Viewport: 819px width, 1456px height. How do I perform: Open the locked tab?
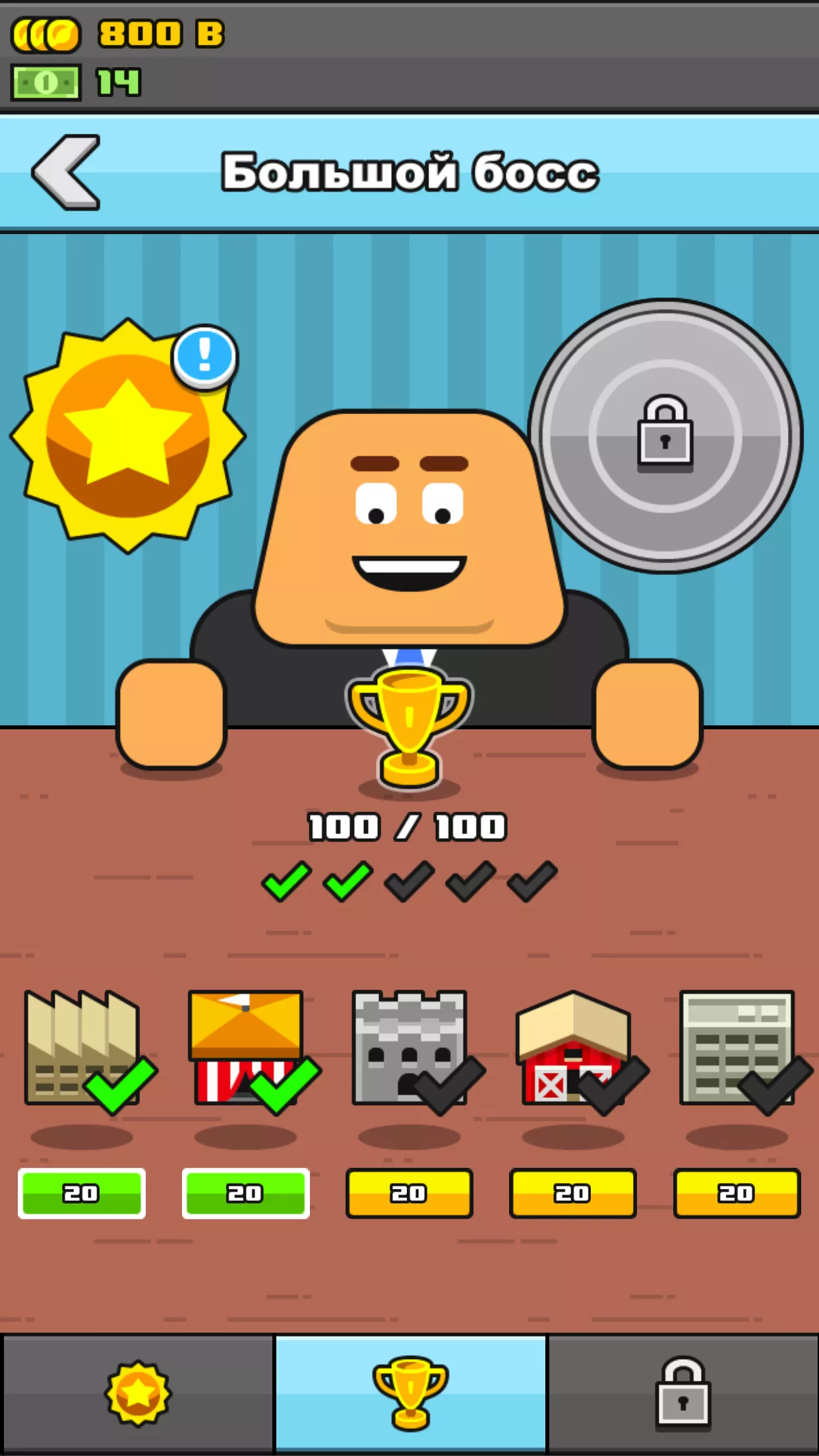tap(683, 1394)
